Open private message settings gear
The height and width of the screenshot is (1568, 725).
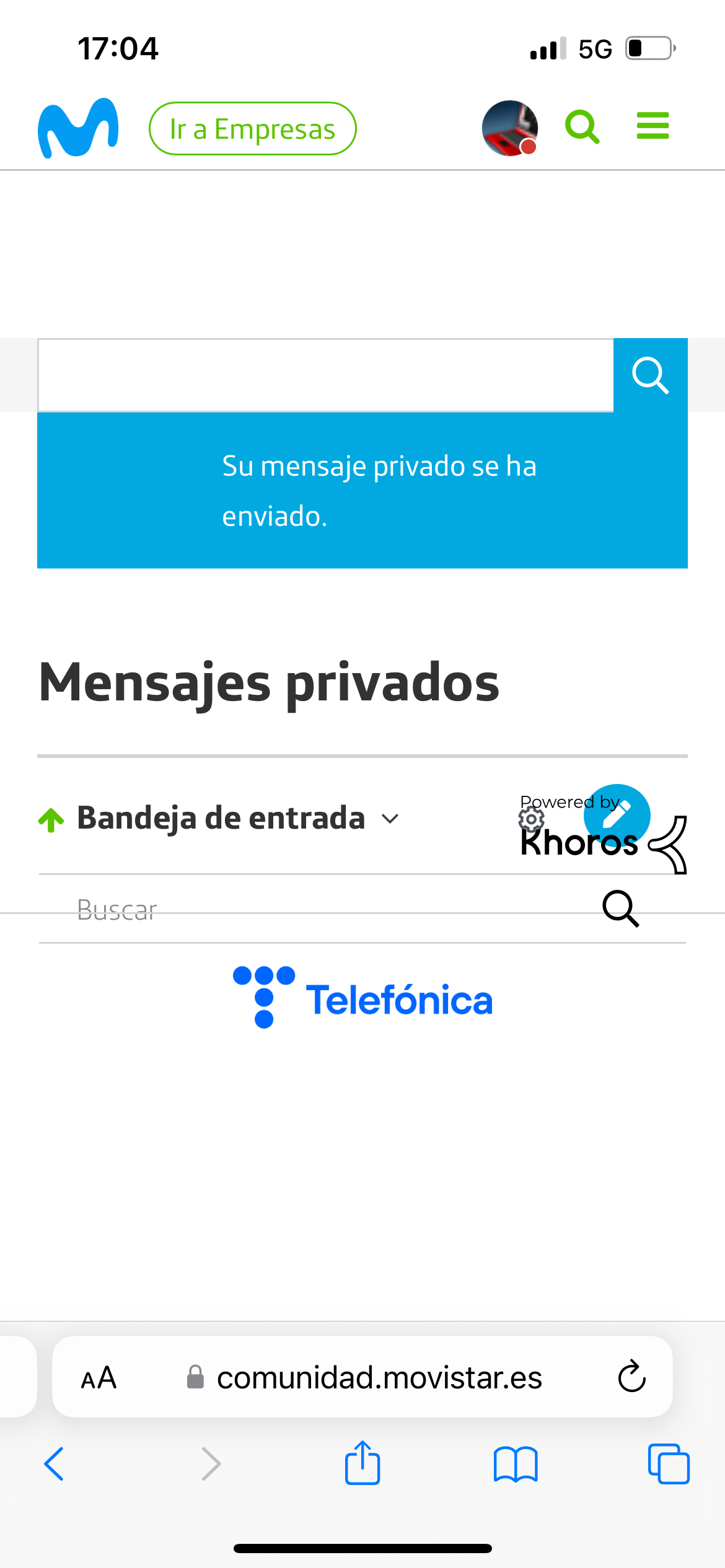(x=531, y=820)
